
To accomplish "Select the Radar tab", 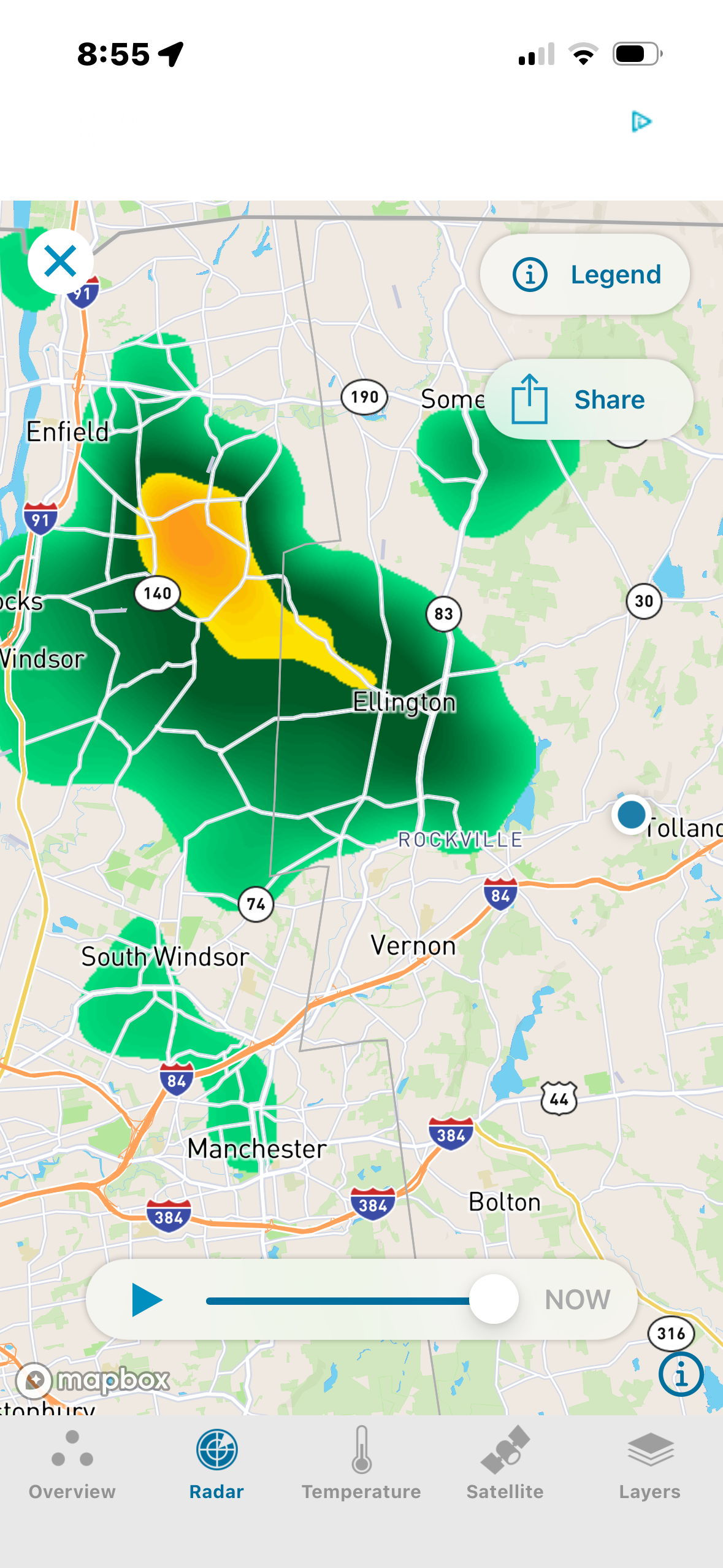I will [x=216, y=1465].
